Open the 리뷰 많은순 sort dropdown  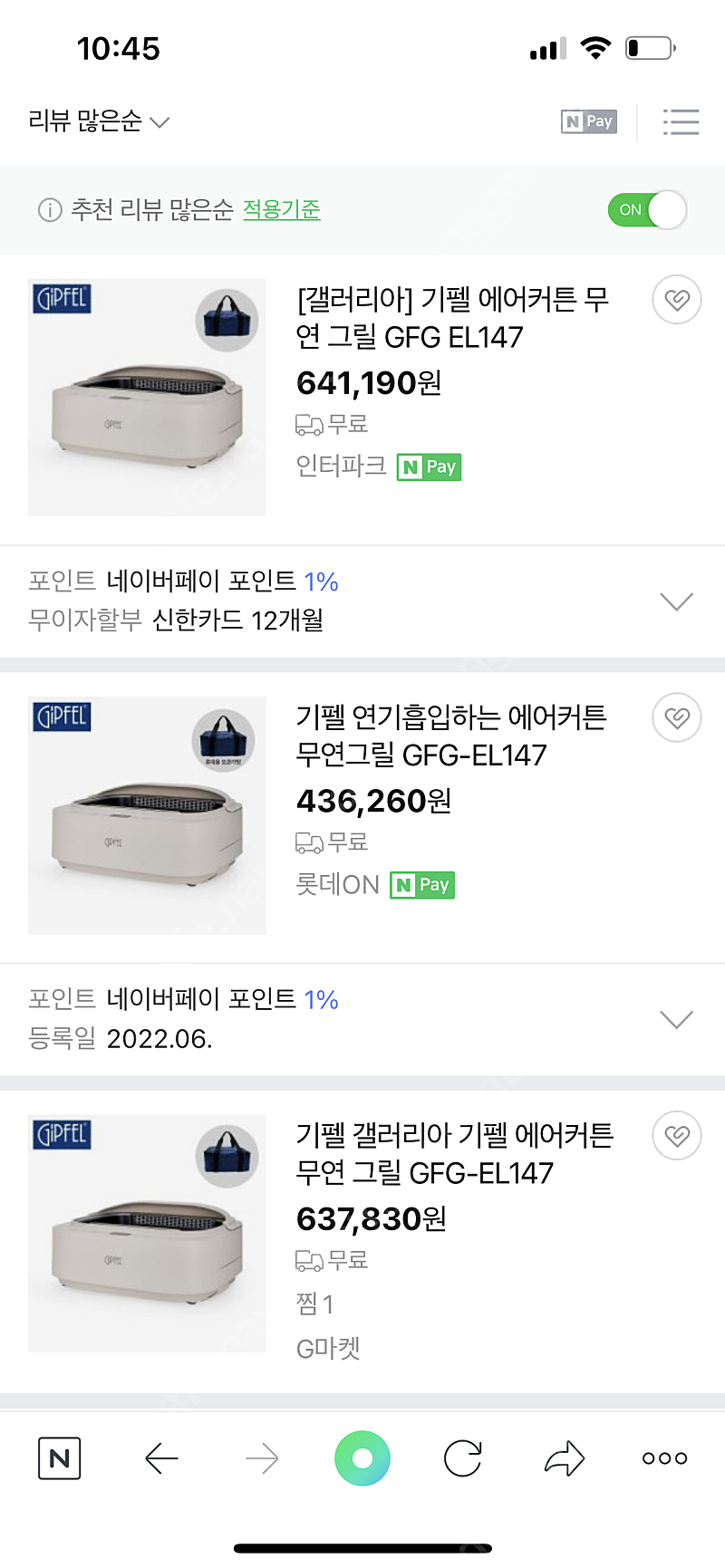pos(95,121)
